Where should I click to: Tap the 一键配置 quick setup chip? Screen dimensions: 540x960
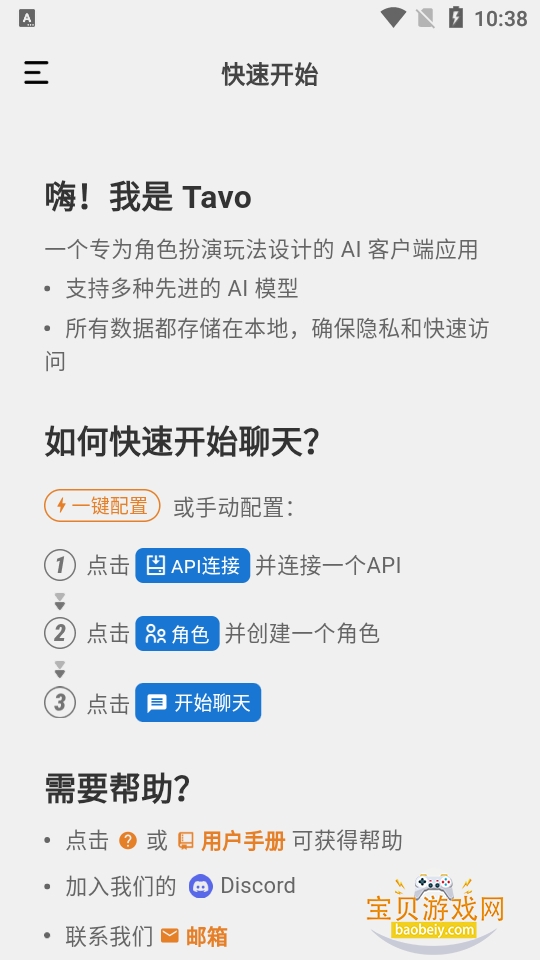(x=102, y=506)
